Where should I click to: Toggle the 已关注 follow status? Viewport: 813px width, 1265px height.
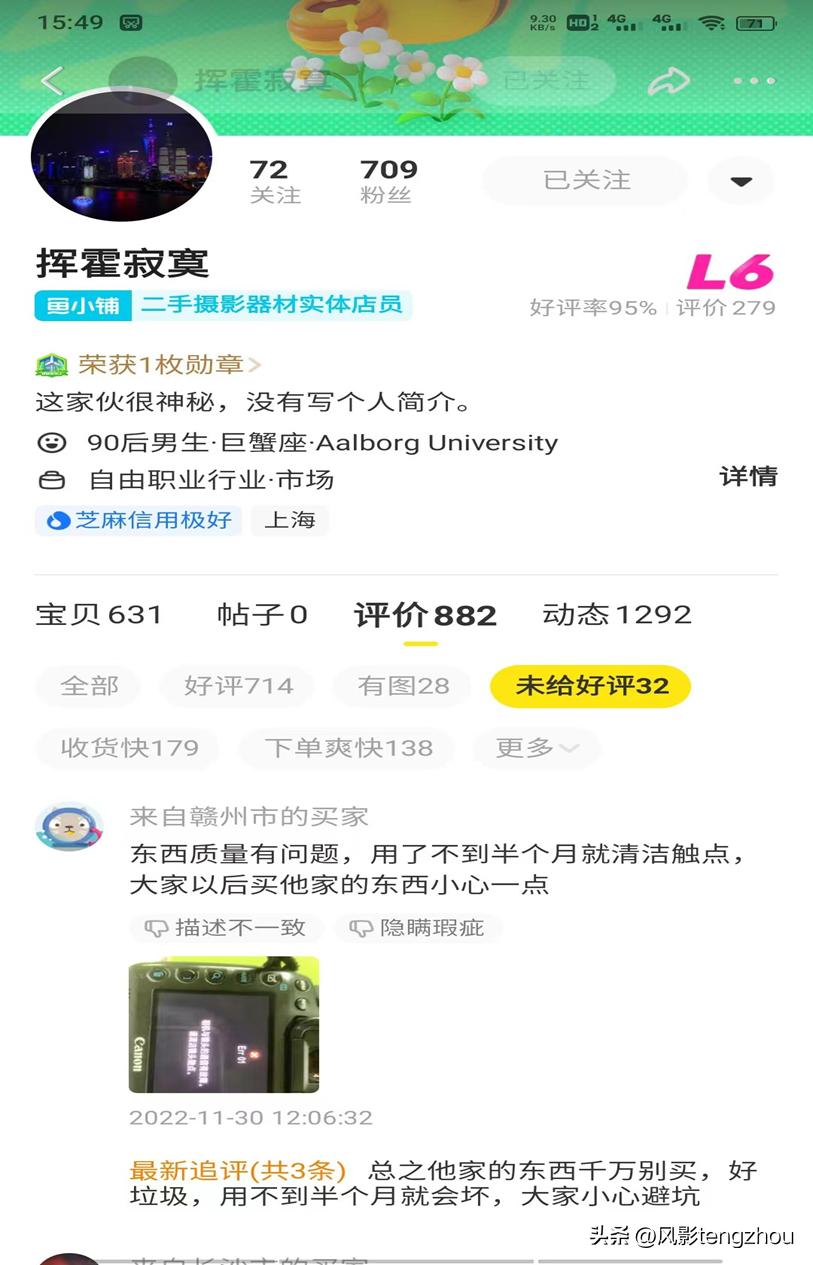583,181
